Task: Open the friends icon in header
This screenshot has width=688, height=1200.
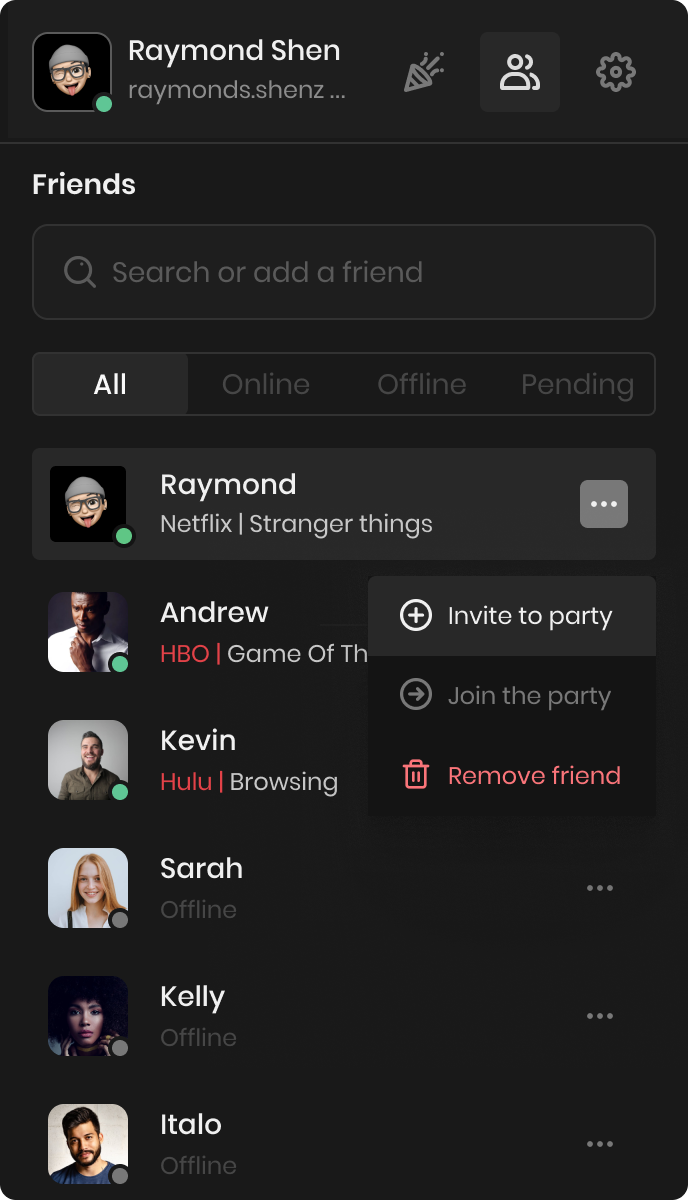Action: [520, 72]
